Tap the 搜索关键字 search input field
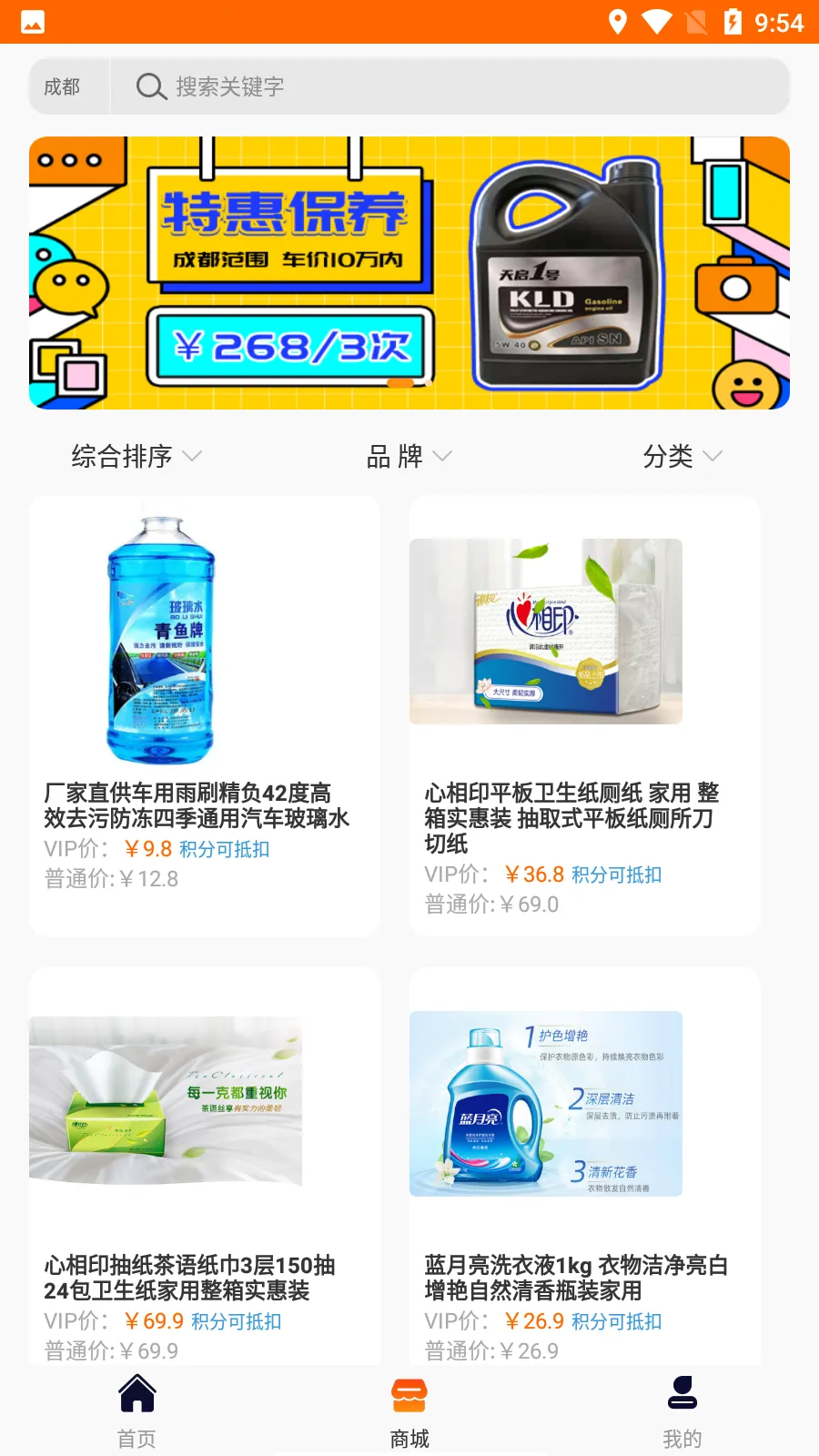The image size is (819, 1456). (x=364, y=86)
